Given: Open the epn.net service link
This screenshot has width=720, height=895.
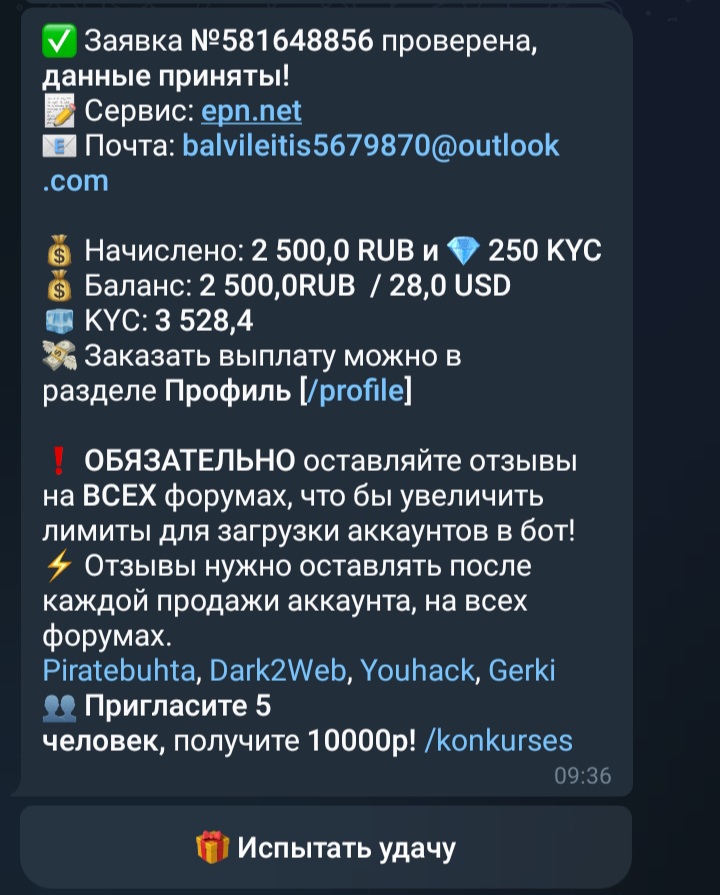Looking at the screenshot, I should tap(251, 110).
